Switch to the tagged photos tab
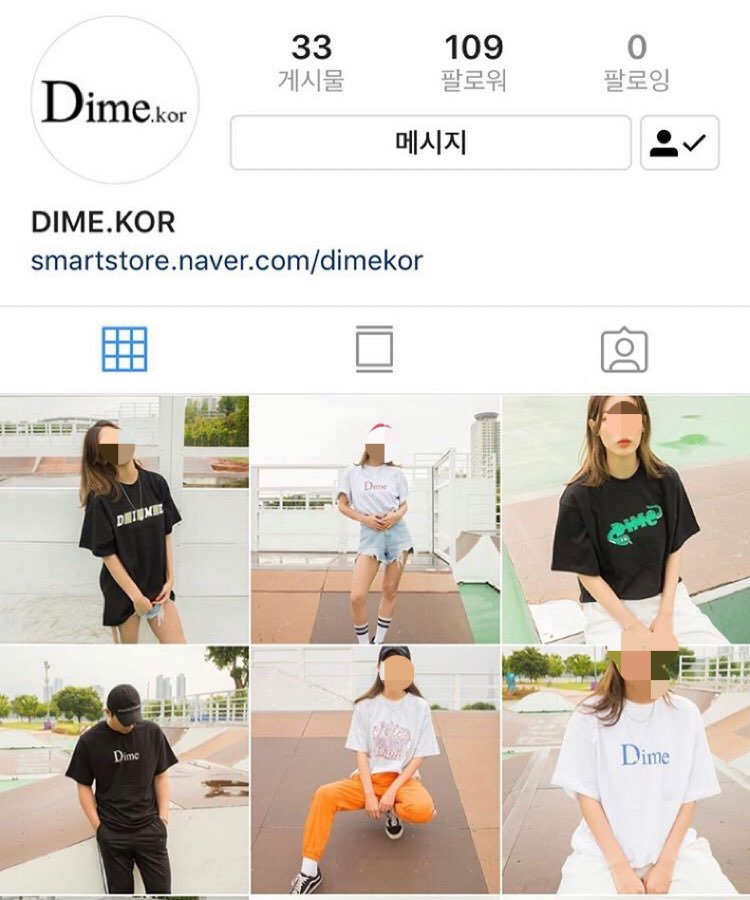 [x=624, y=350]
